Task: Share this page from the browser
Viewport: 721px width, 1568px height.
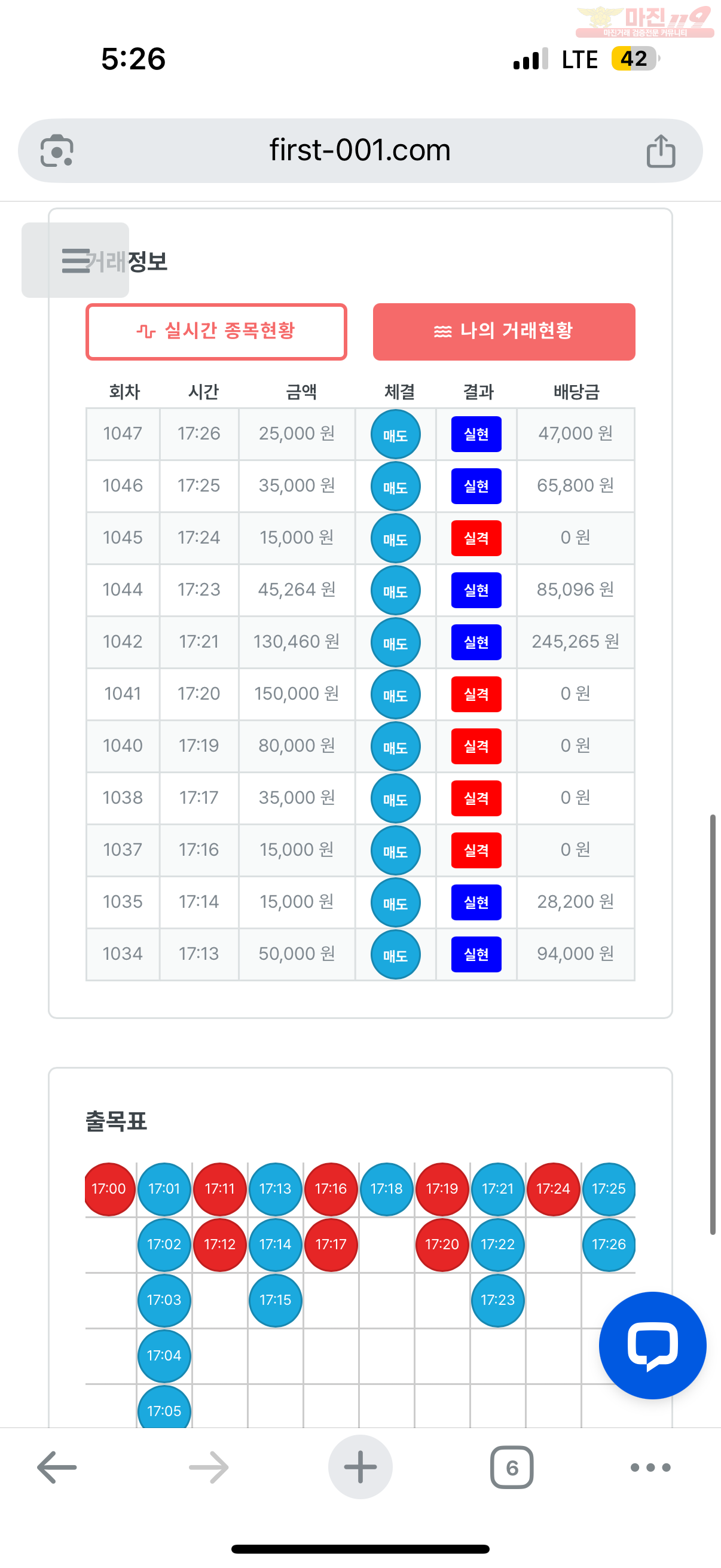Action: click(x=661, y=150)
